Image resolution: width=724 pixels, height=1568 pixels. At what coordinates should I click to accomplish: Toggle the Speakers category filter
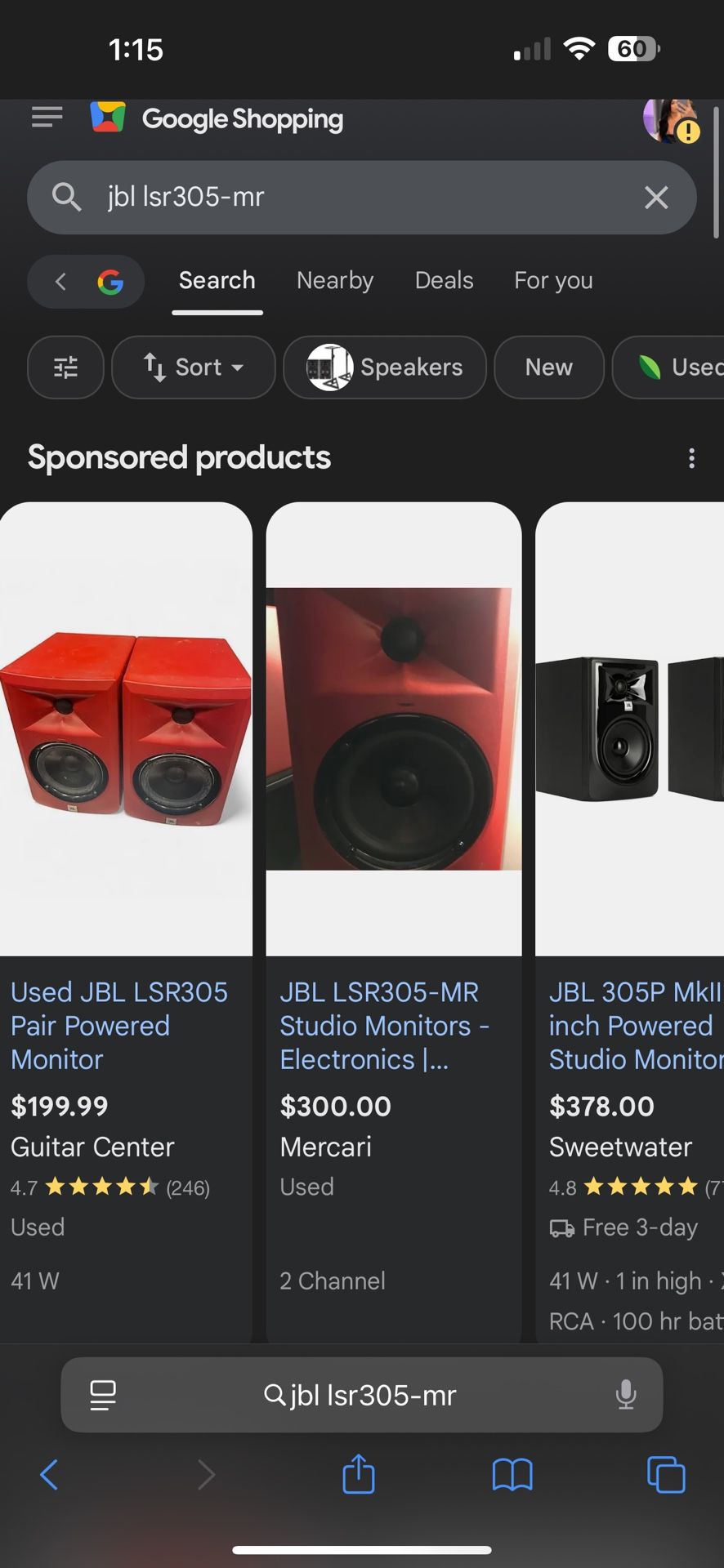point(384,367)
